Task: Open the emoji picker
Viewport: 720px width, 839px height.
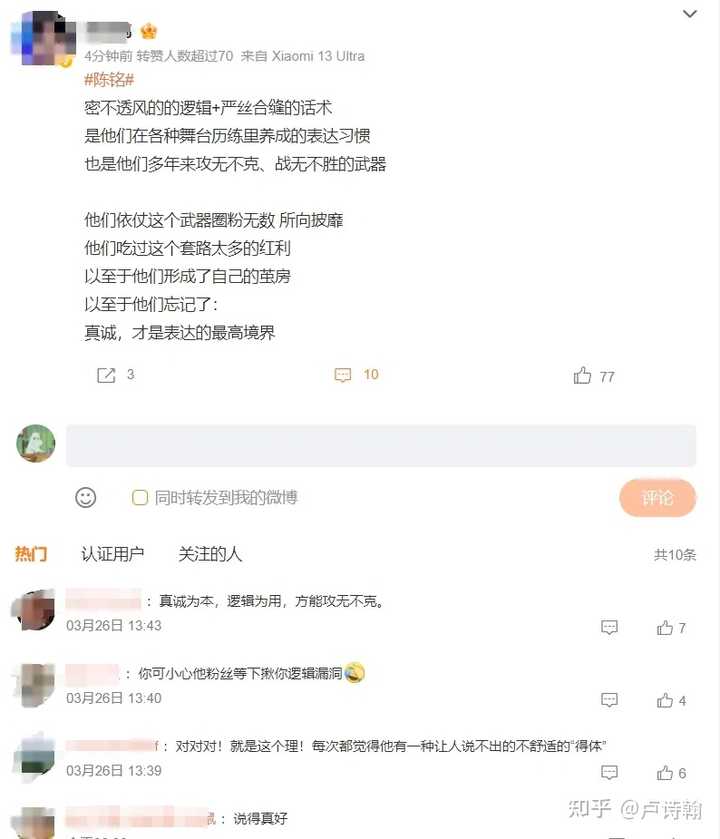Action: [86, 497]
